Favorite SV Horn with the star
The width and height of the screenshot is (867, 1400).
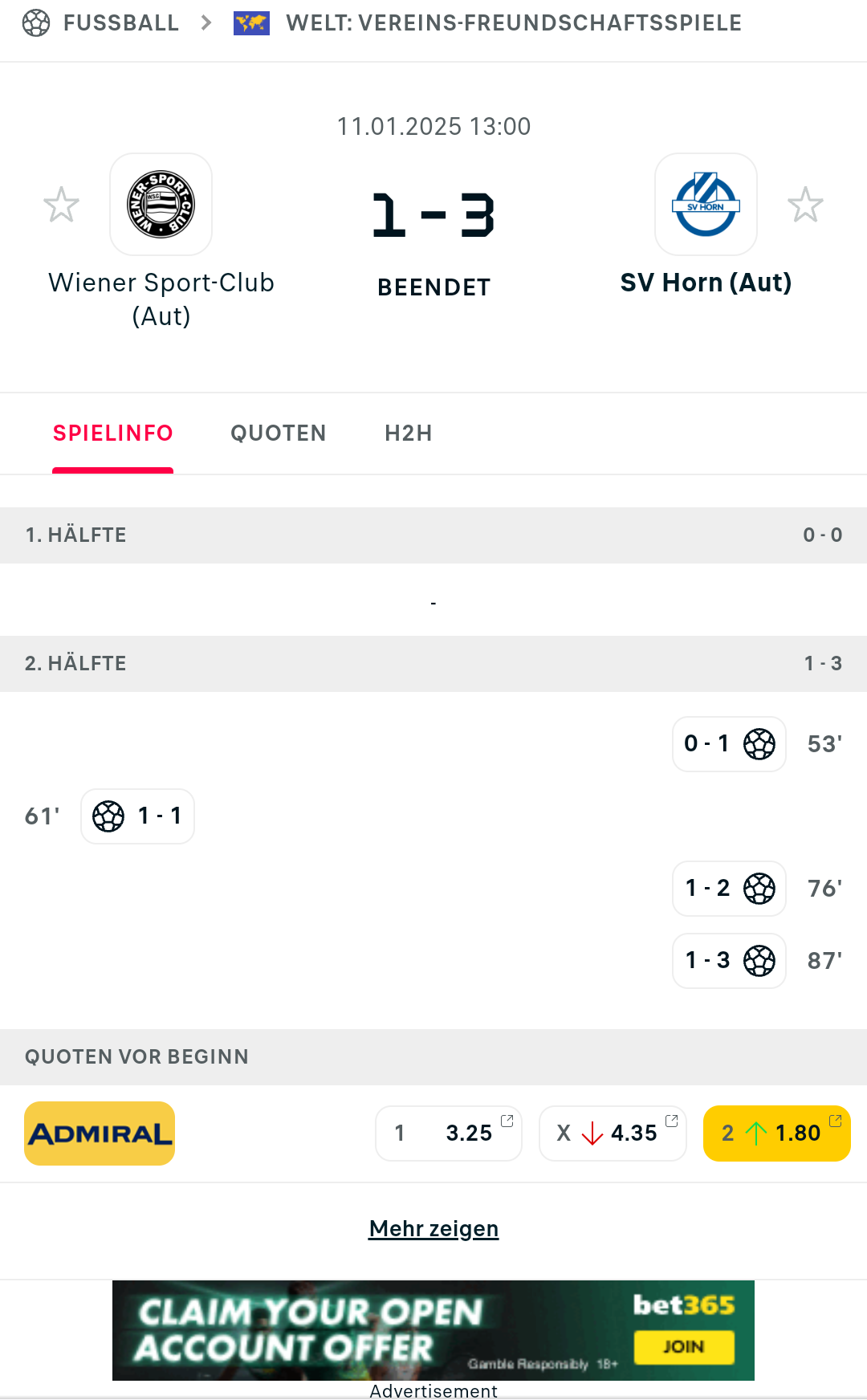point(805,205)
